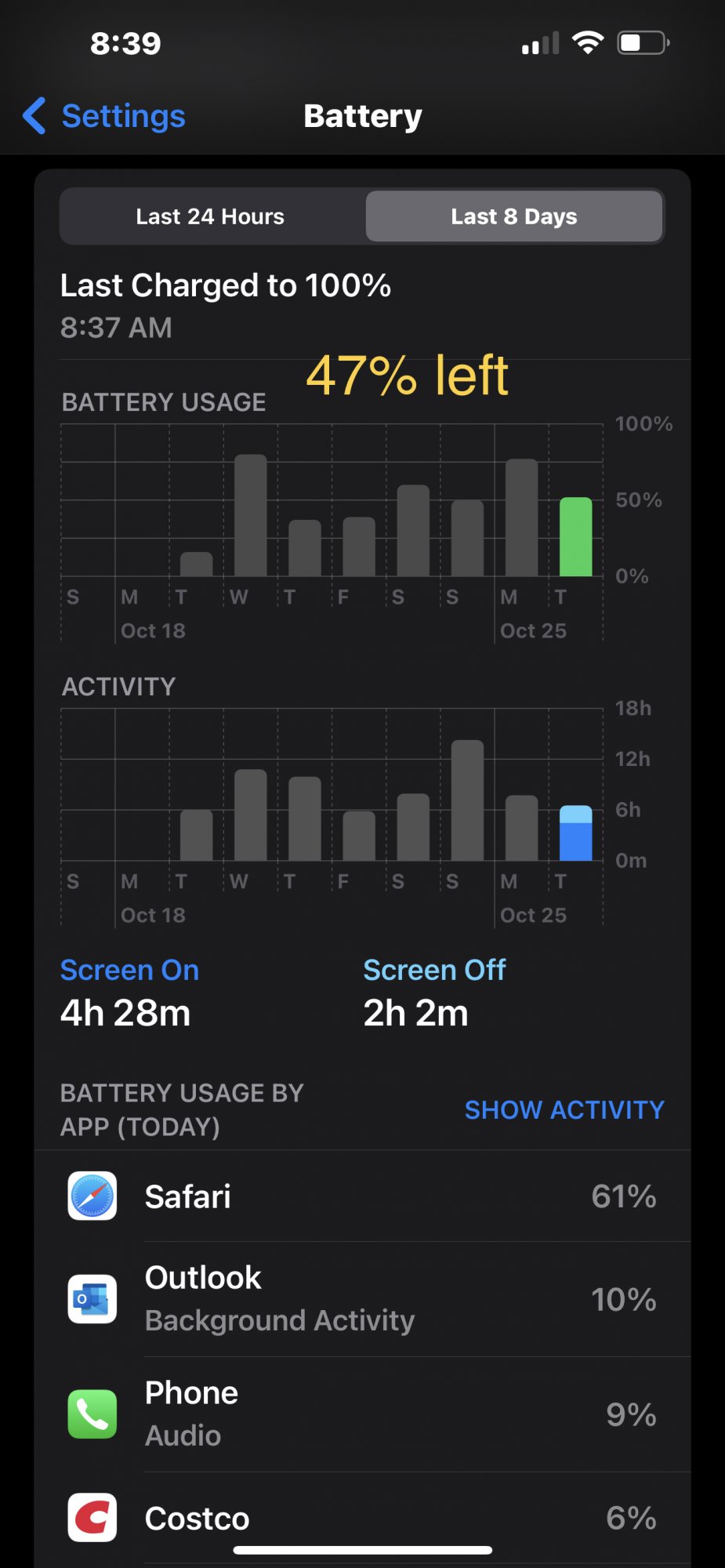Switch to Last 24 Hours view
725x1568 pixels.
tap(210, 216)
